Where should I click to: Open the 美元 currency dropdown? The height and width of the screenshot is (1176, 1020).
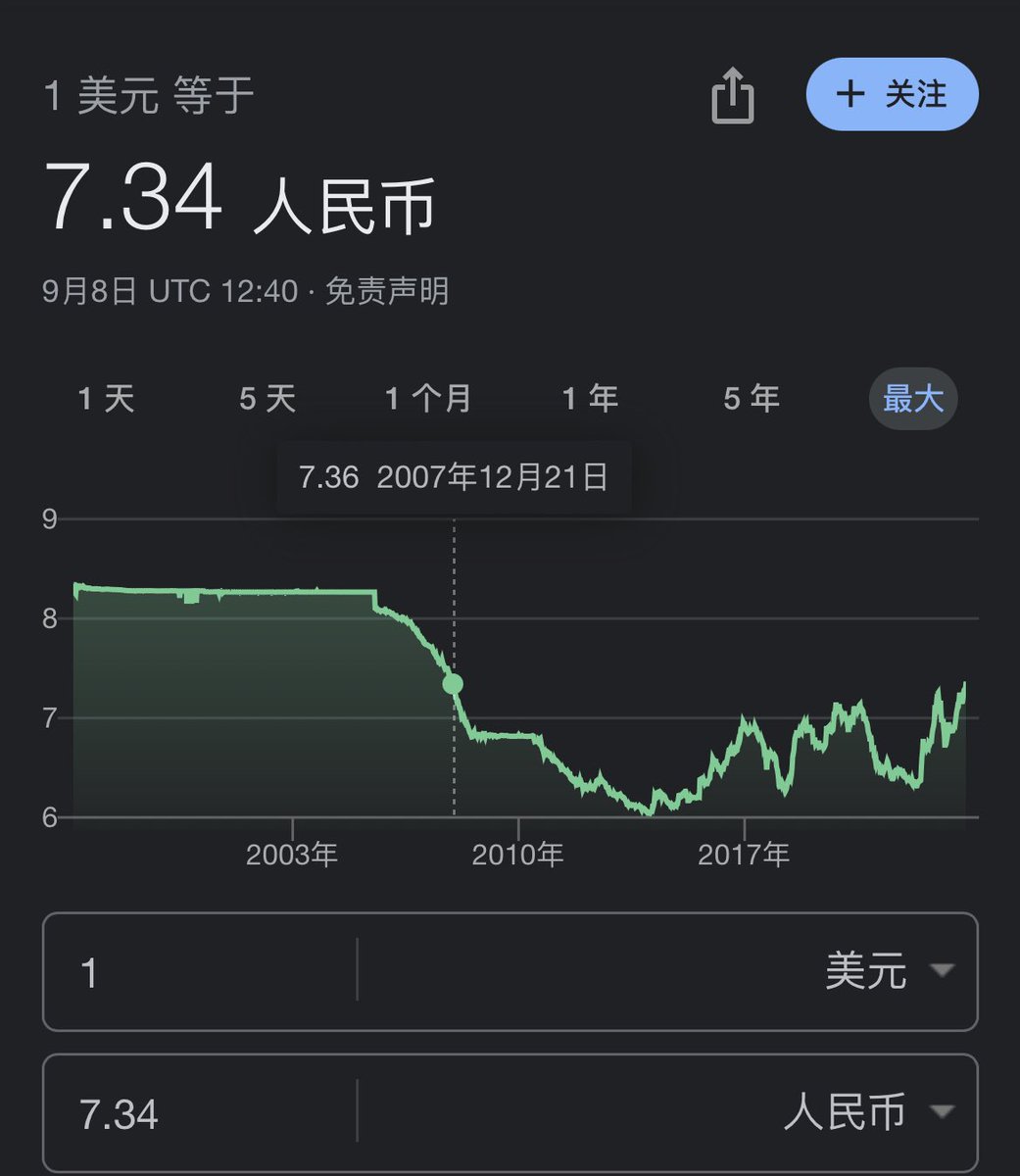tap(887, 972)
